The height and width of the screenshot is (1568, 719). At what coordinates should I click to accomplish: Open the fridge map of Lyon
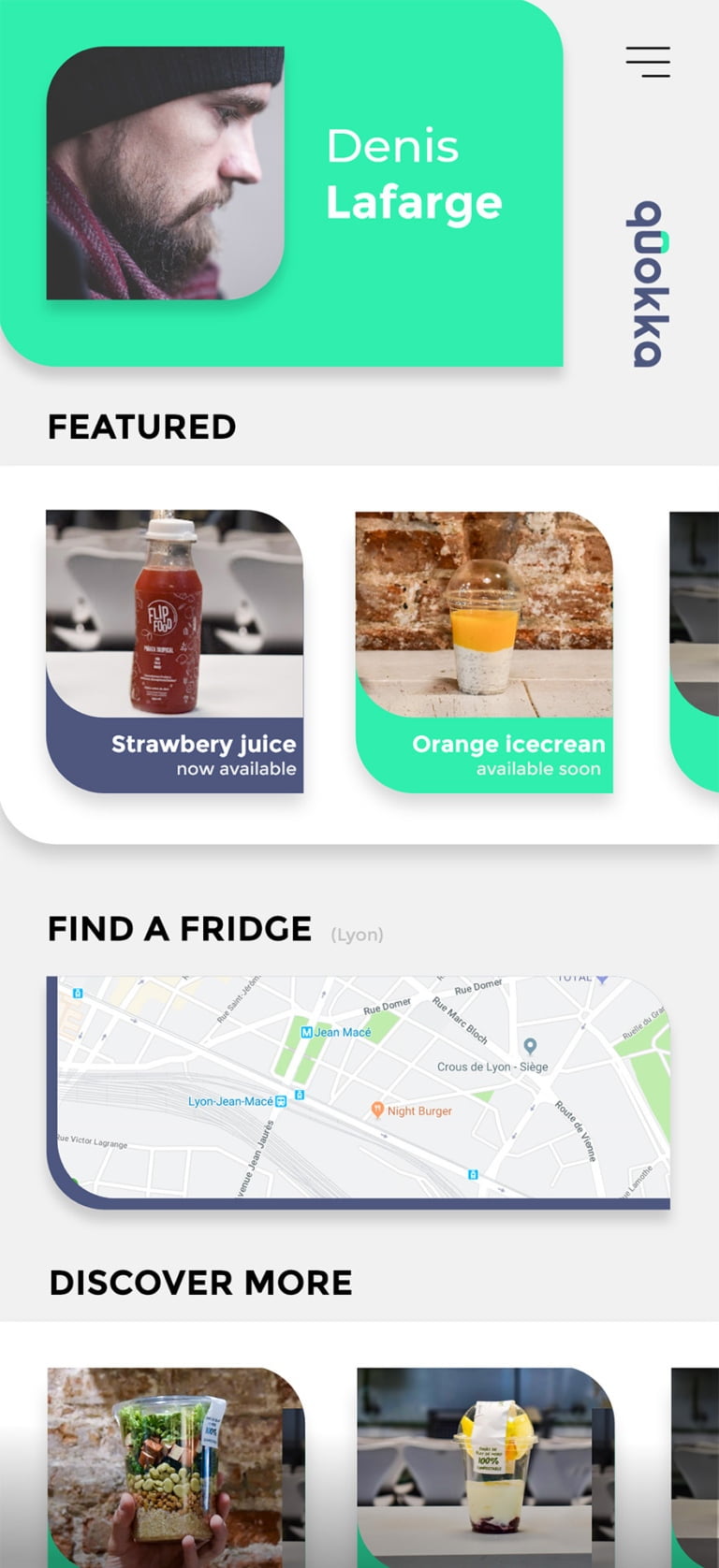(x=359, y=1090)
